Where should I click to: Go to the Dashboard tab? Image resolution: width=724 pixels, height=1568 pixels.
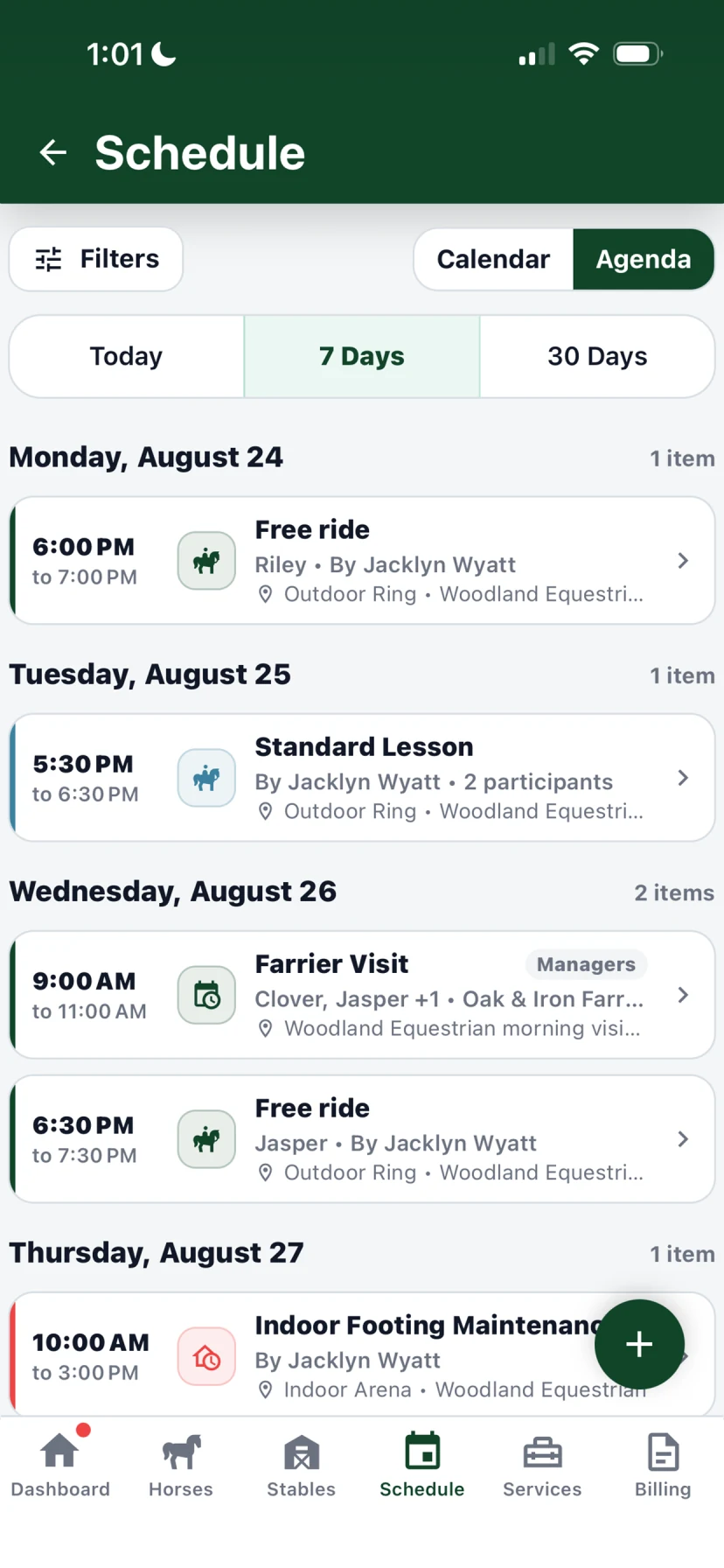60,1466
